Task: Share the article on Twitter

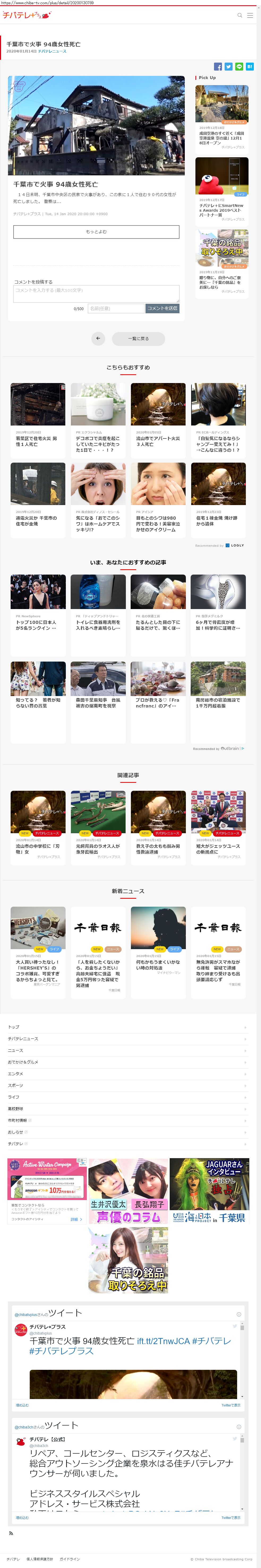Action: click(x=228, y=66)
